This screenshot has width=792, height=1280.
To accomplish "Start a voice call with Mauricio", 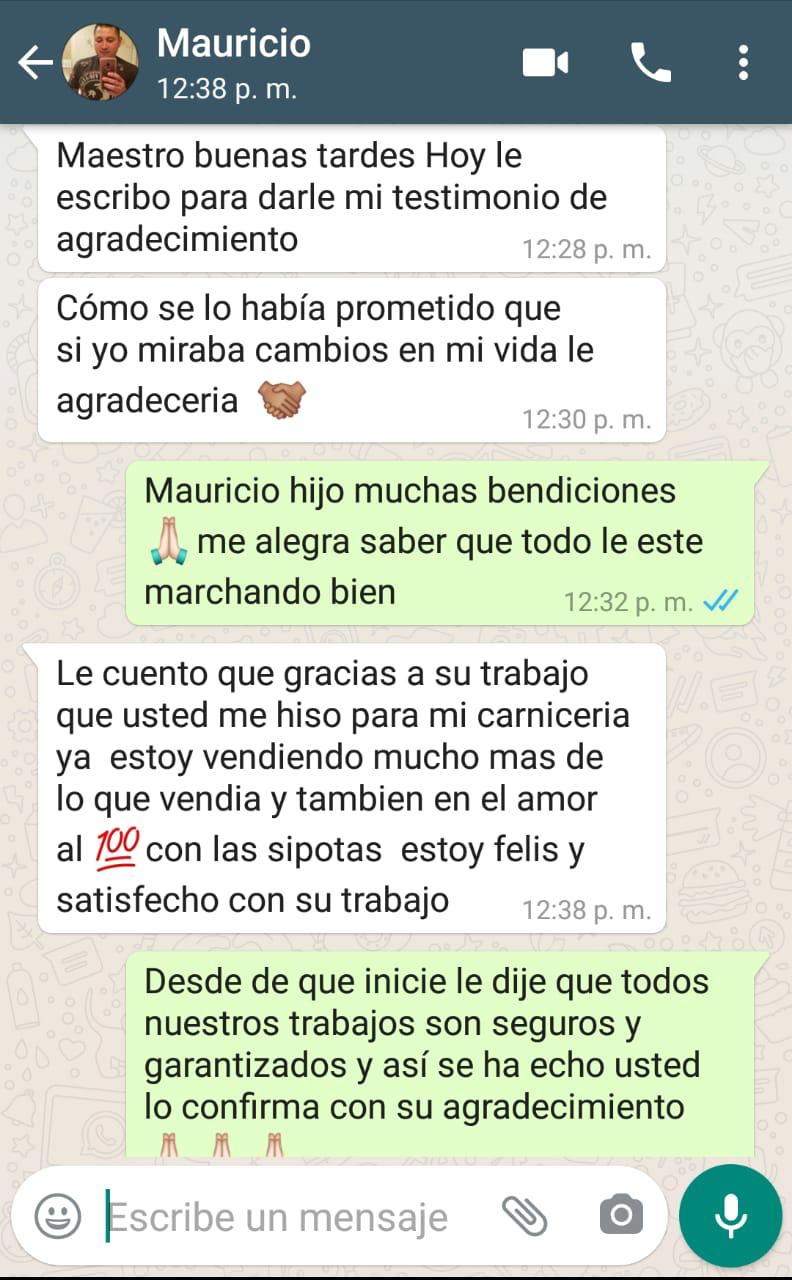I will [650, 63].
